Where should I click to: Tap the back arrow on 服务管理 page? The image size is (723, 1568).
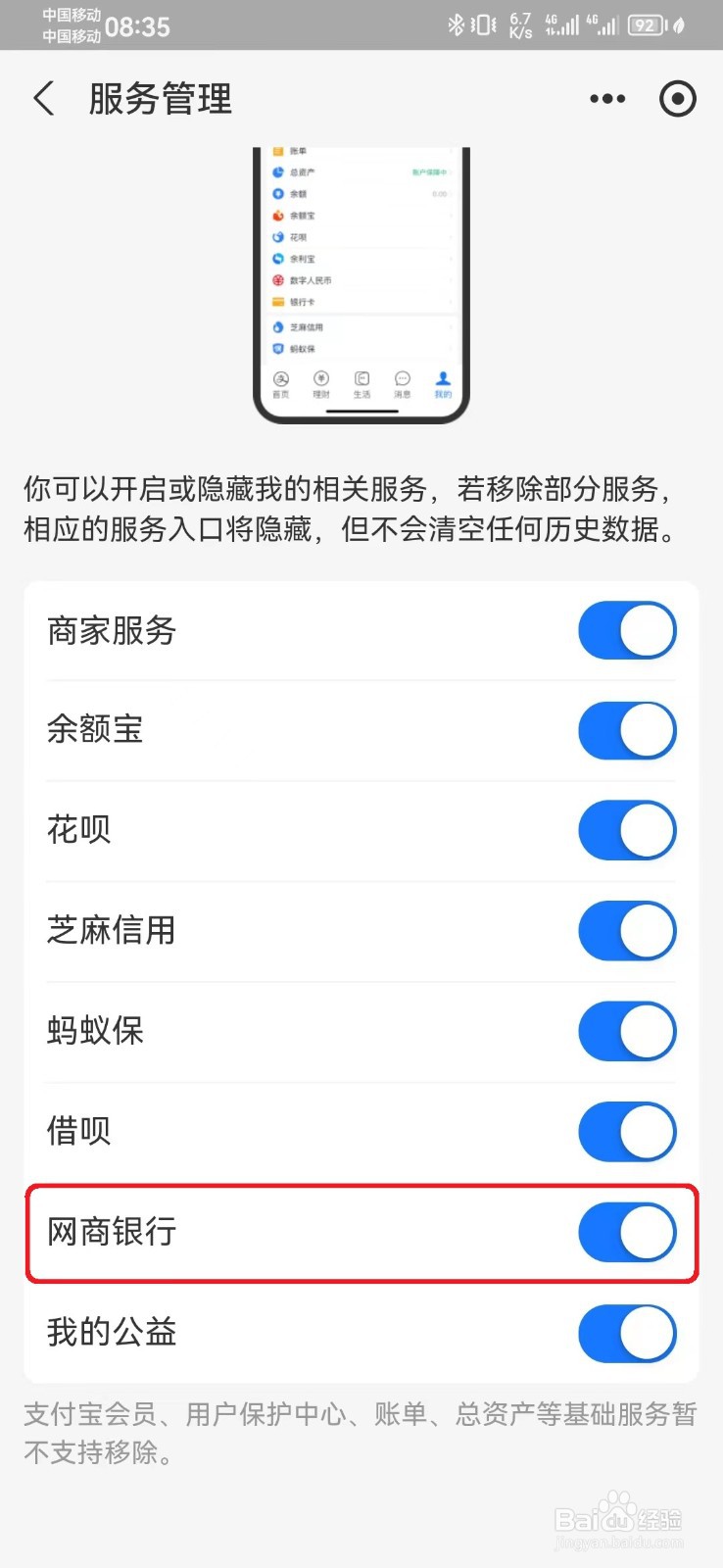(43, 98)
